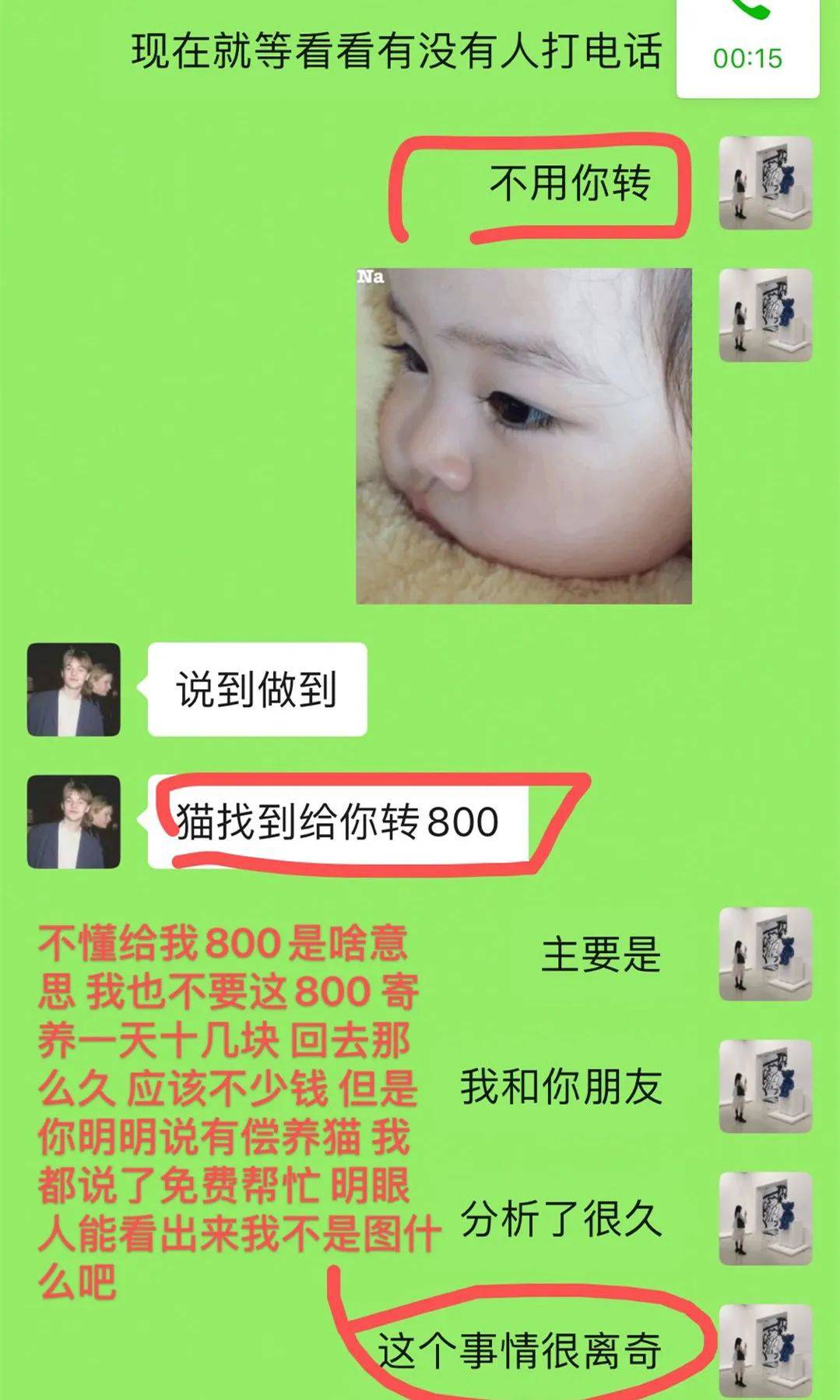
Task: Open the baby photo message
Action: (523, 436)
